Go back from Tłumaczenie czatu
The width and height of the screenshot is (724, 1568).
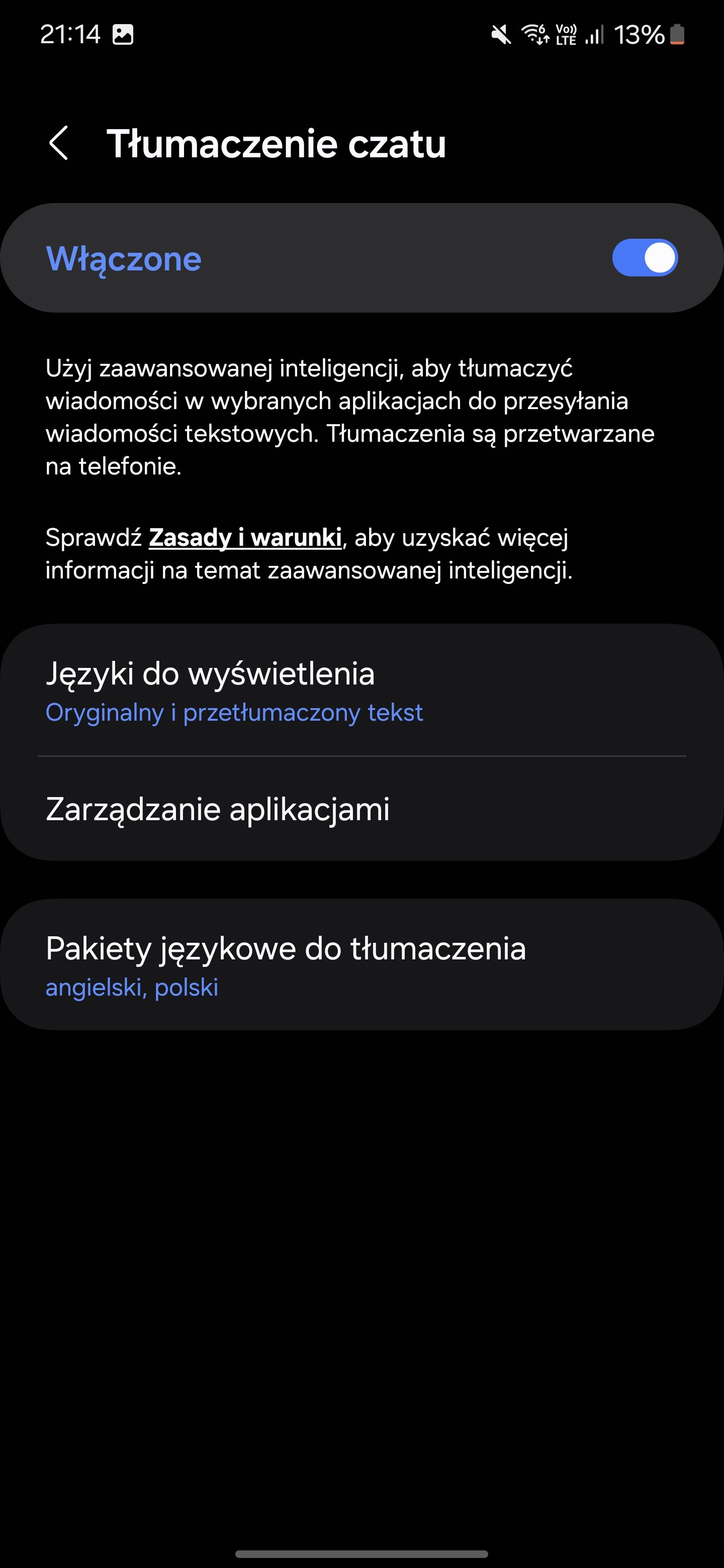pyautogui.click(x=58, y=144)
